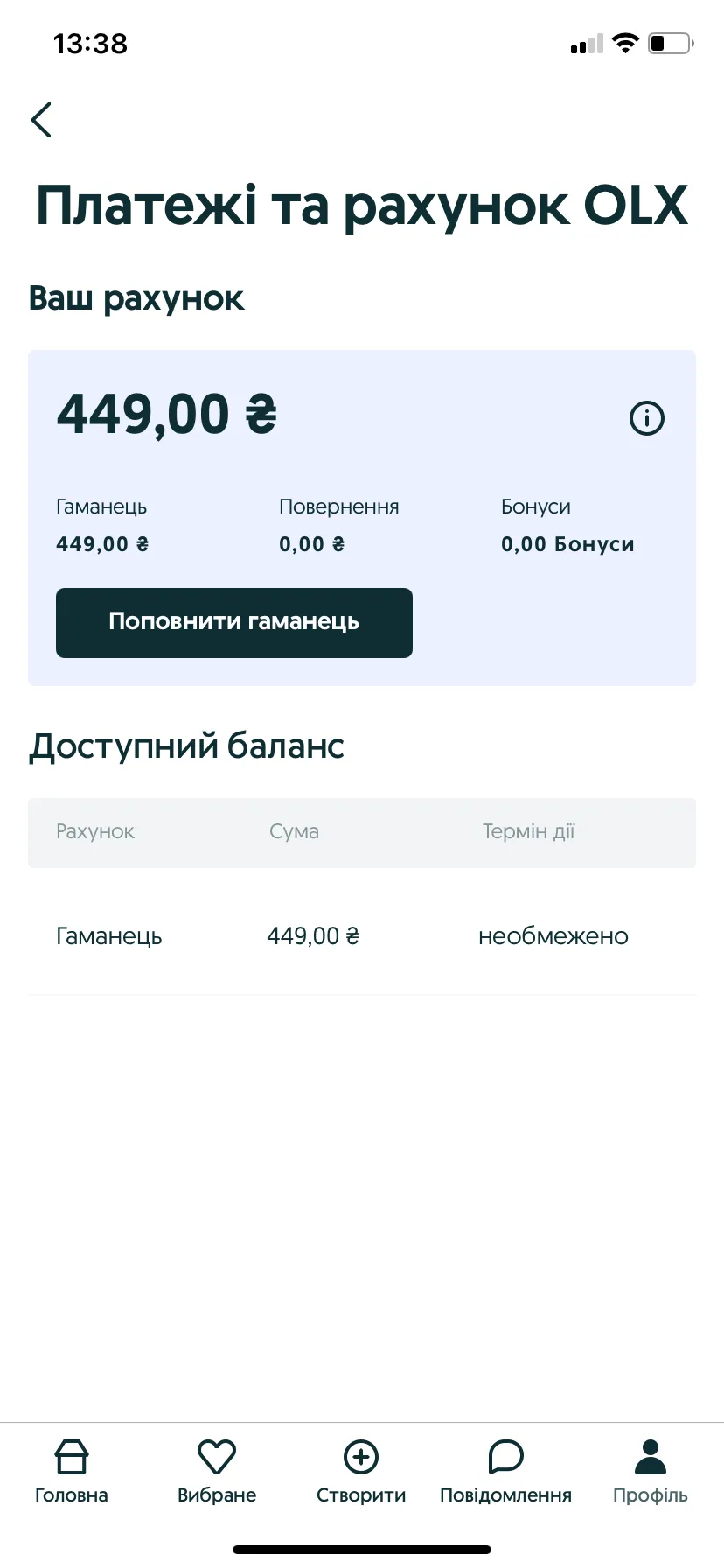Open the Профіль tab
The width and height of the screenshot is (724, 1568).
pos(651,1472)
